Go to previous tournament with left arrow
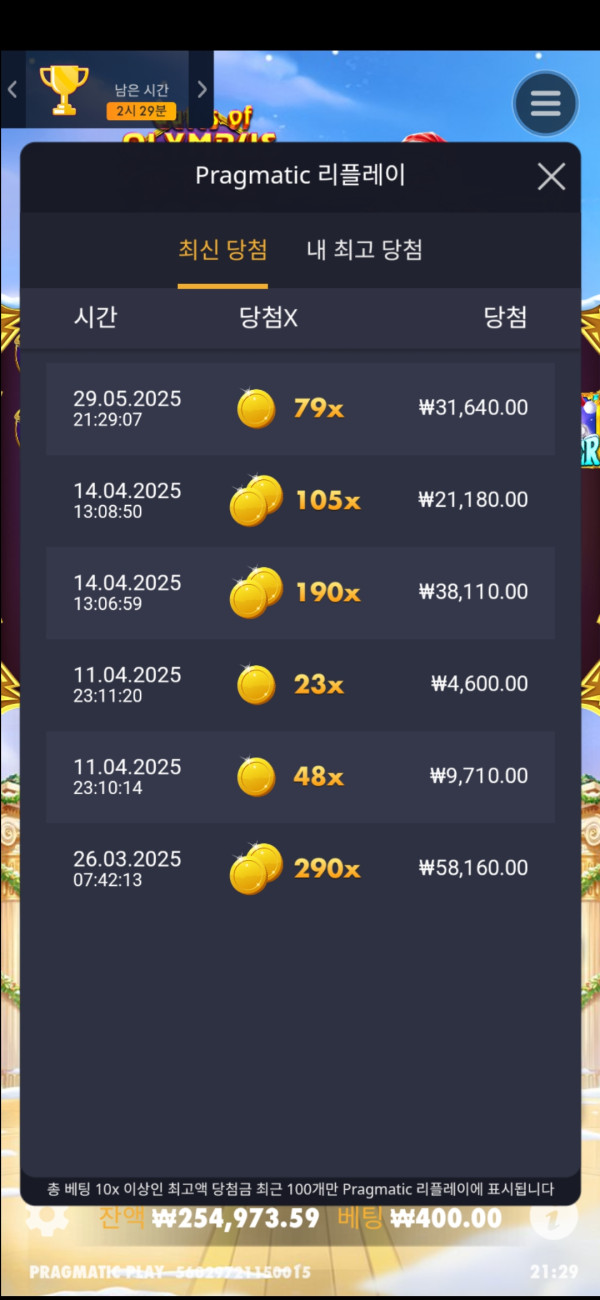 click(x=12, y=90)
